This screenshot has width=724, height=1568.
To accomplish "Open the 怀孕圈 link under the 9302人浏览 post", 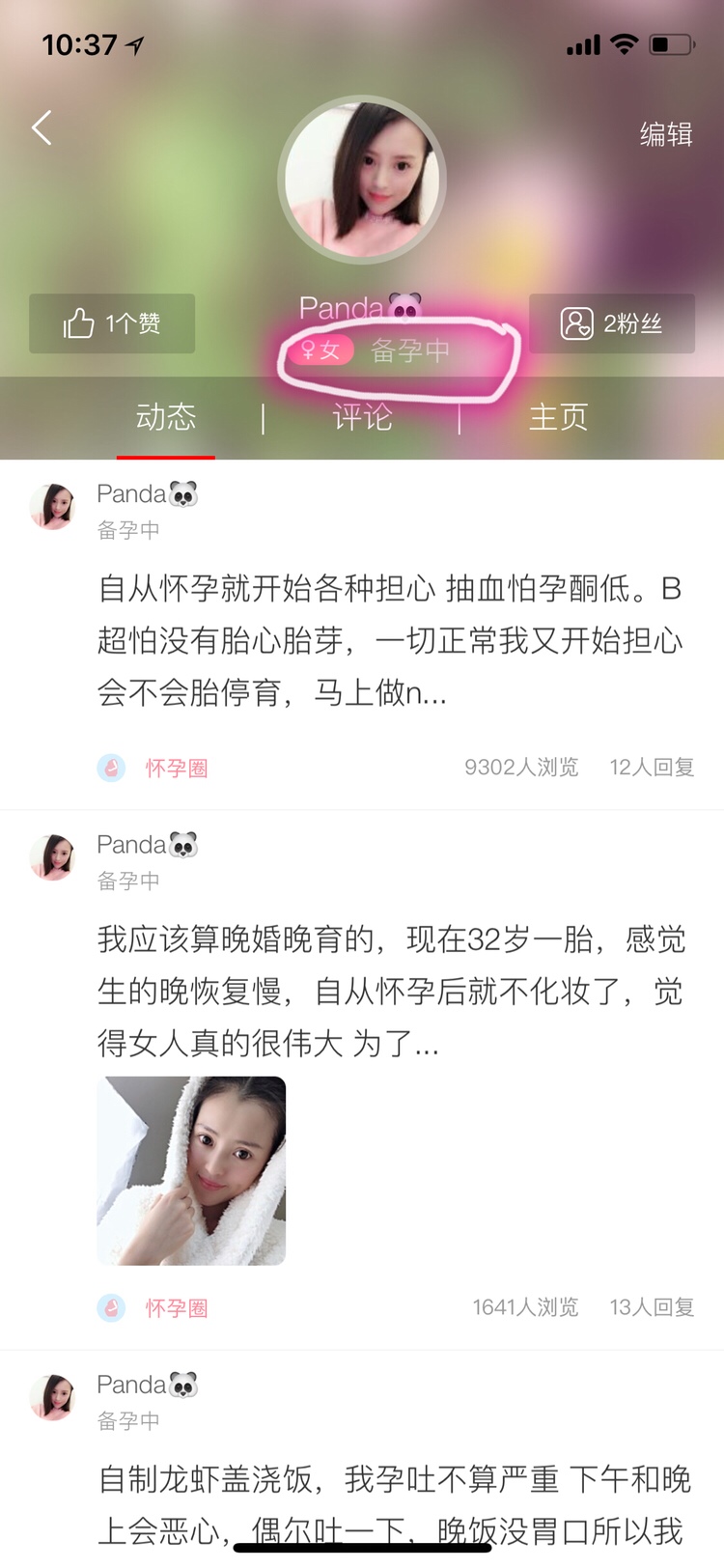I will (x=176, y=769).
